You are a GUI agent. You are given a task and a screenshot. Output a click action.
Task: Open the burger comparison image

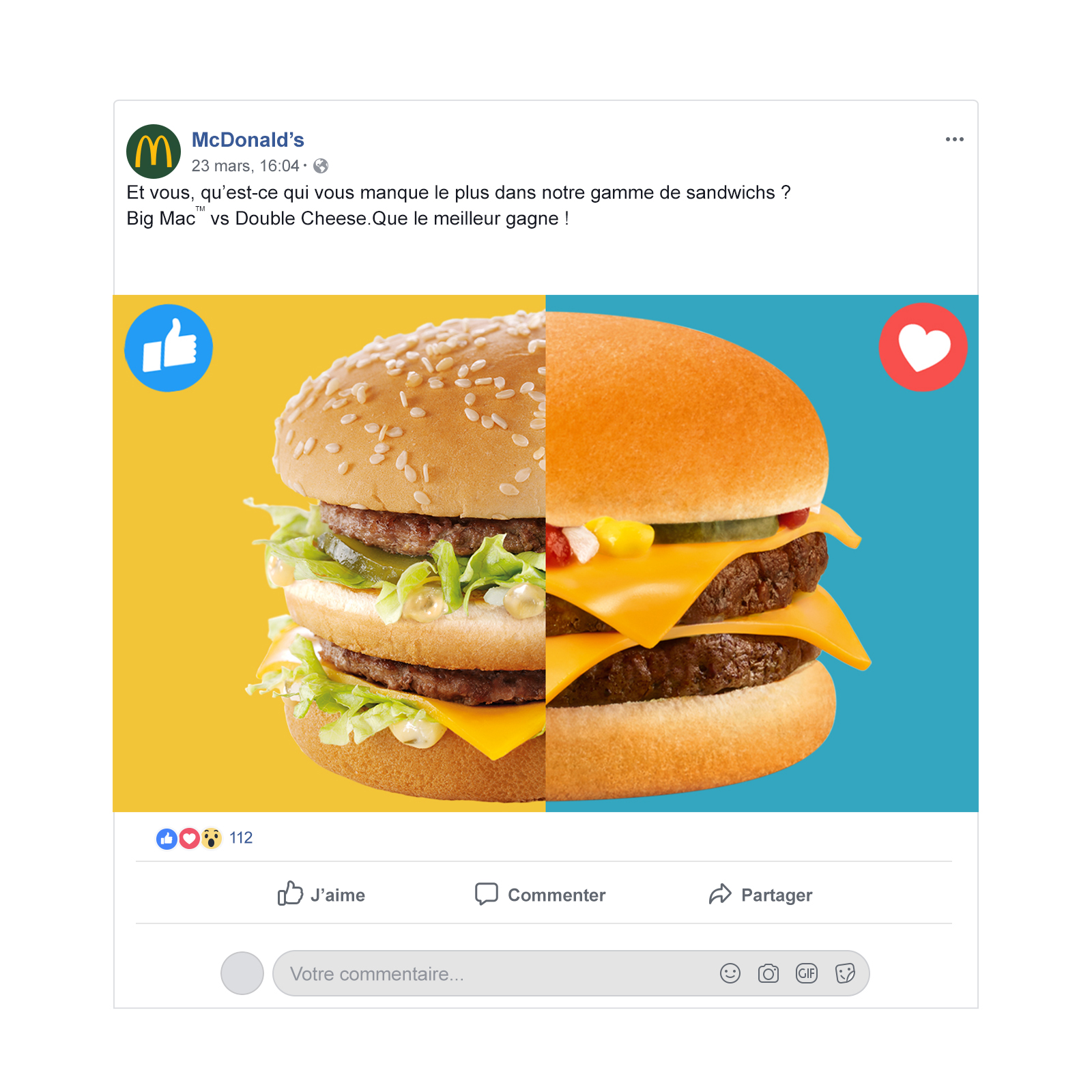[x=545, y=553]
